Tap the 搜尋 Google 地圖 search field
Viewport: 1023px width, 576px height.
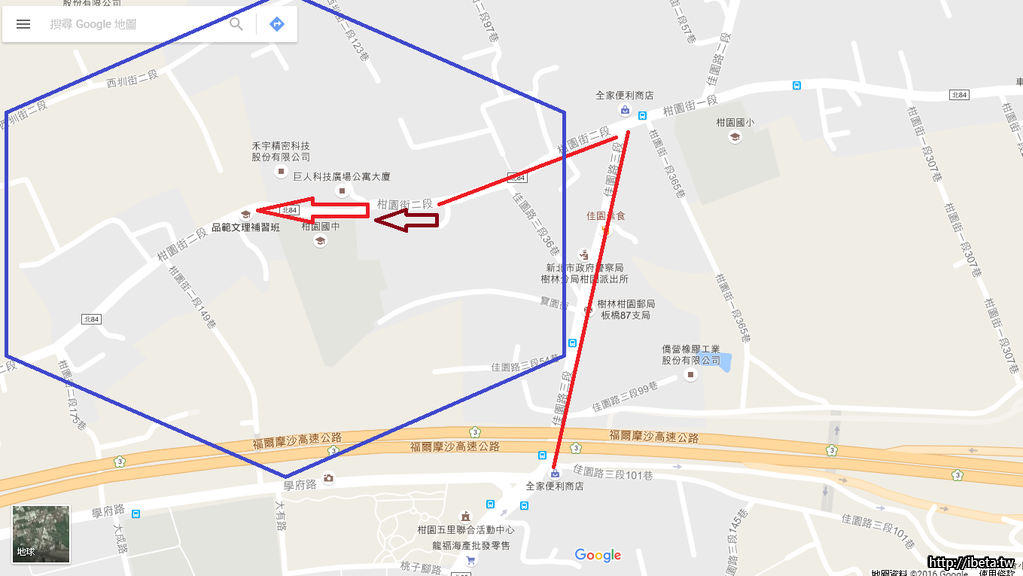coord(130,24)
